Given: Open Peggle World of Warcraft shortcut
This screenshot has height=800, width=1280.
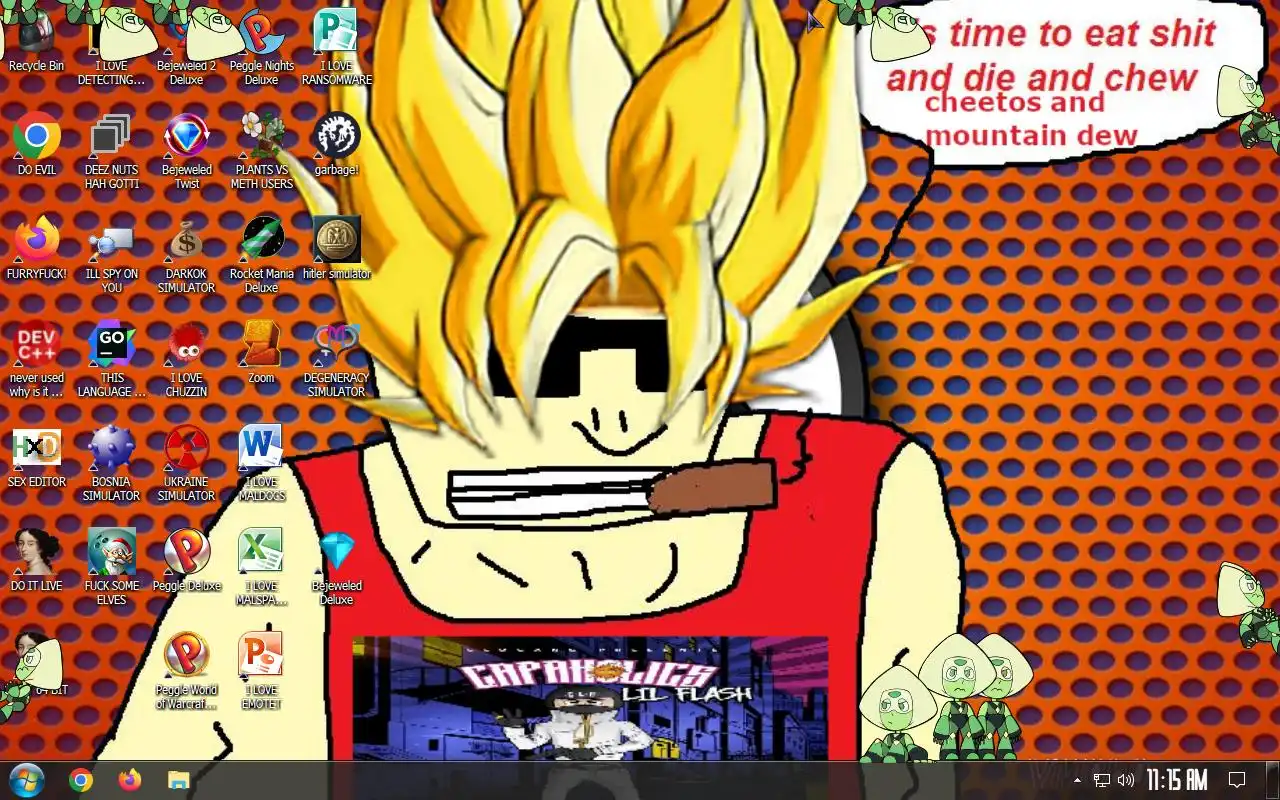Looking at the screenshot, I should click(x=186, y=658).
